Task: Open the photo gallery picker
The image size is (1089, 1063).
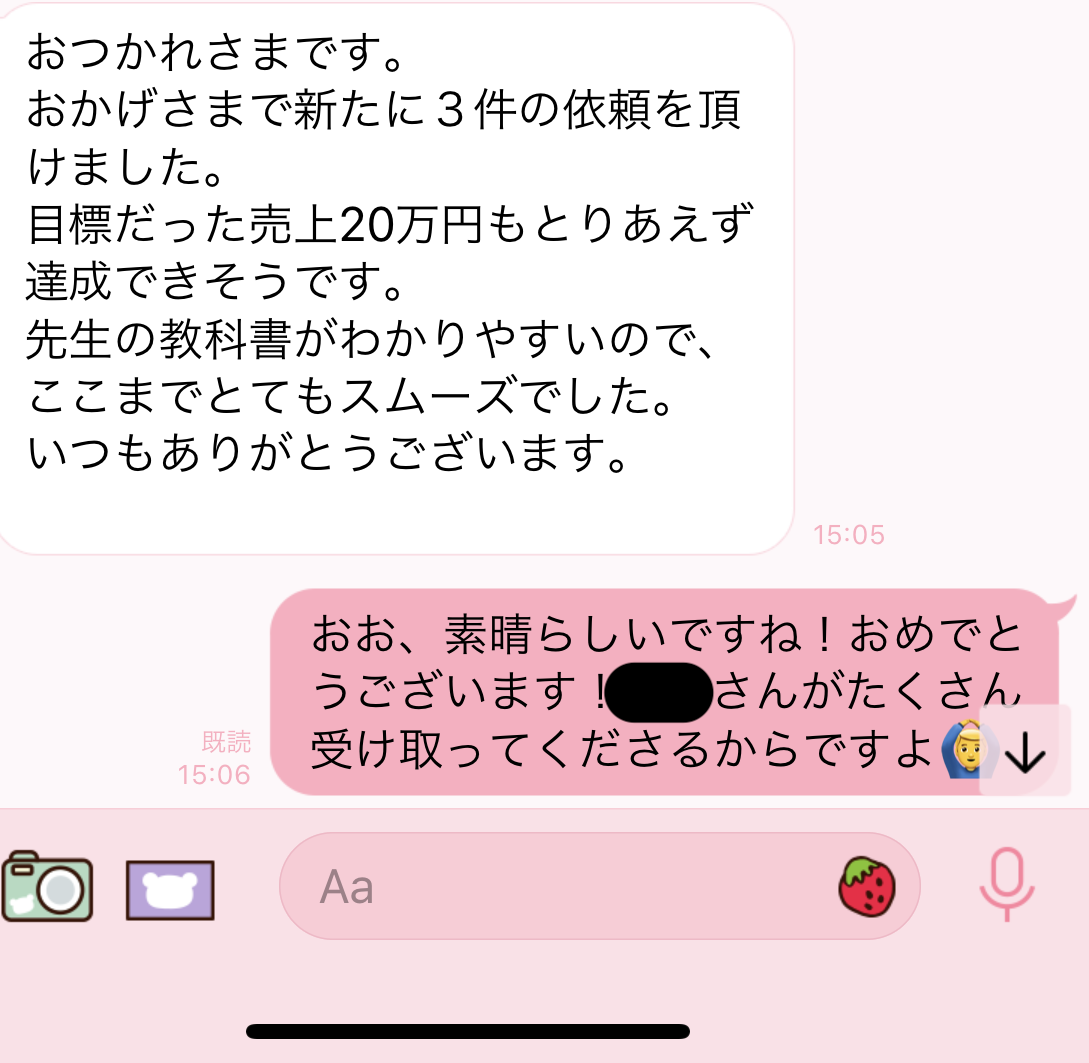Action: [x=170, y=889]
